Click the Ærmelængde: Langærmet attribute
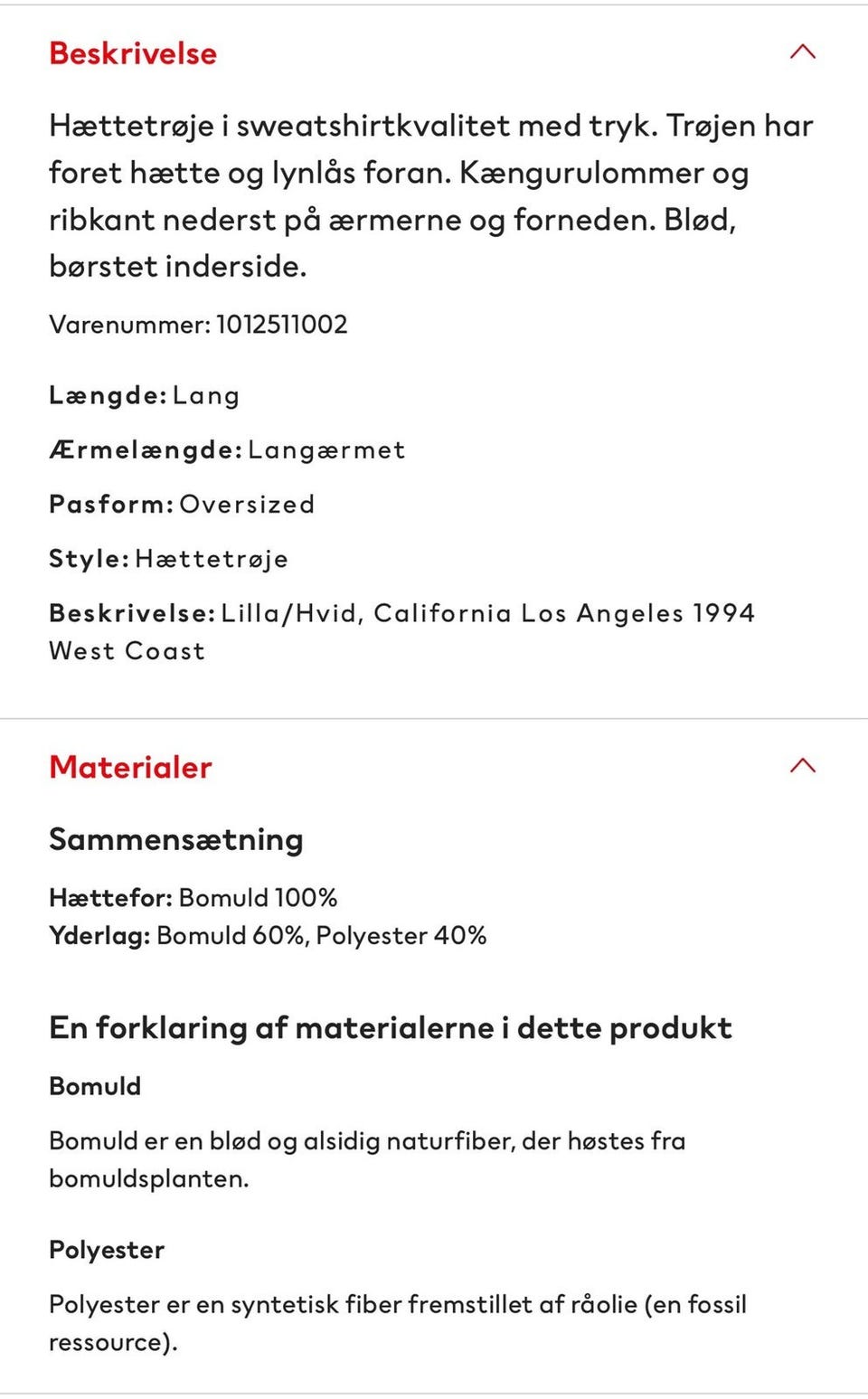Screen dimensions: 868x1399 (x=226, y=449)
